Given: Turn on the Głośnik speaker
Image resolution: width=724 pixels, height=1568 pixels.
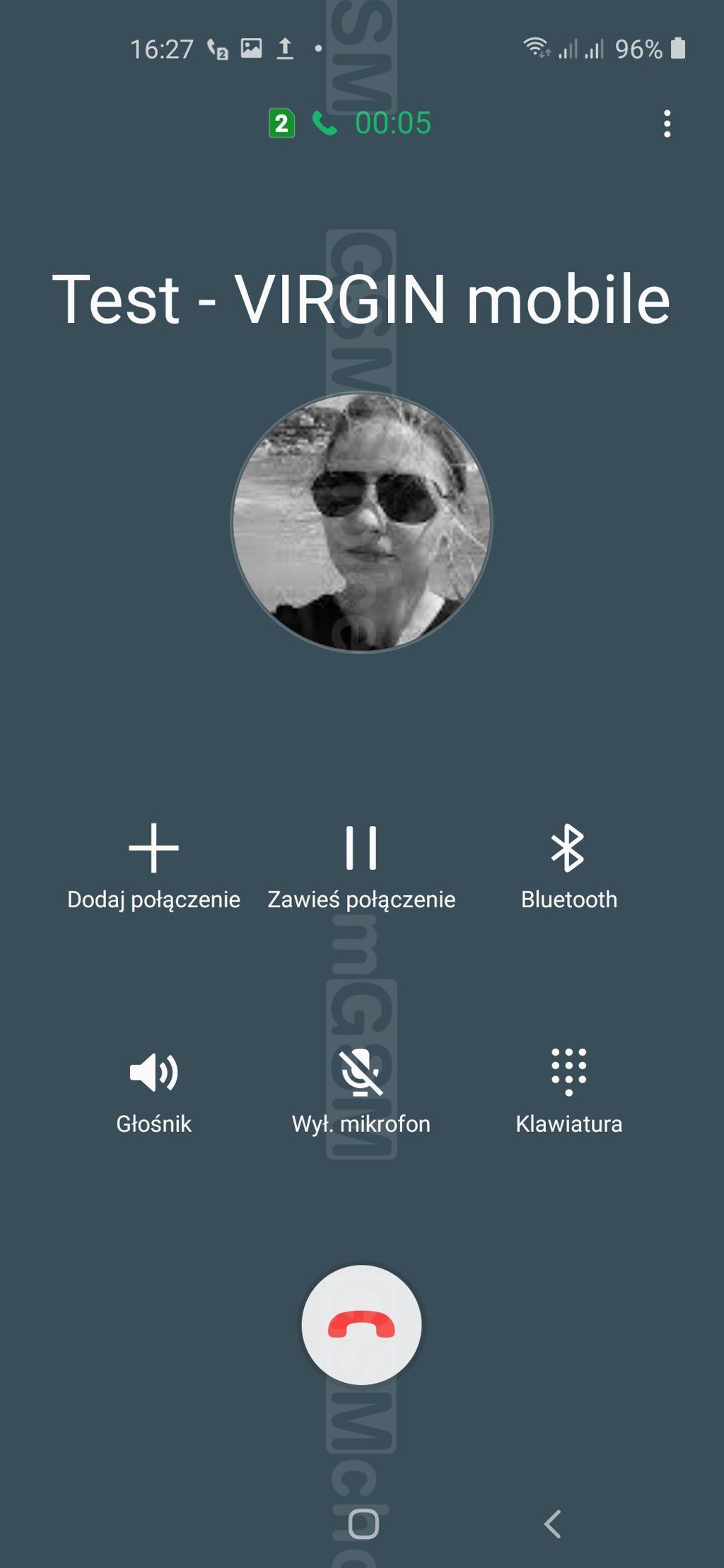Looking at the screenshot, I should [x=153, y=1091].
